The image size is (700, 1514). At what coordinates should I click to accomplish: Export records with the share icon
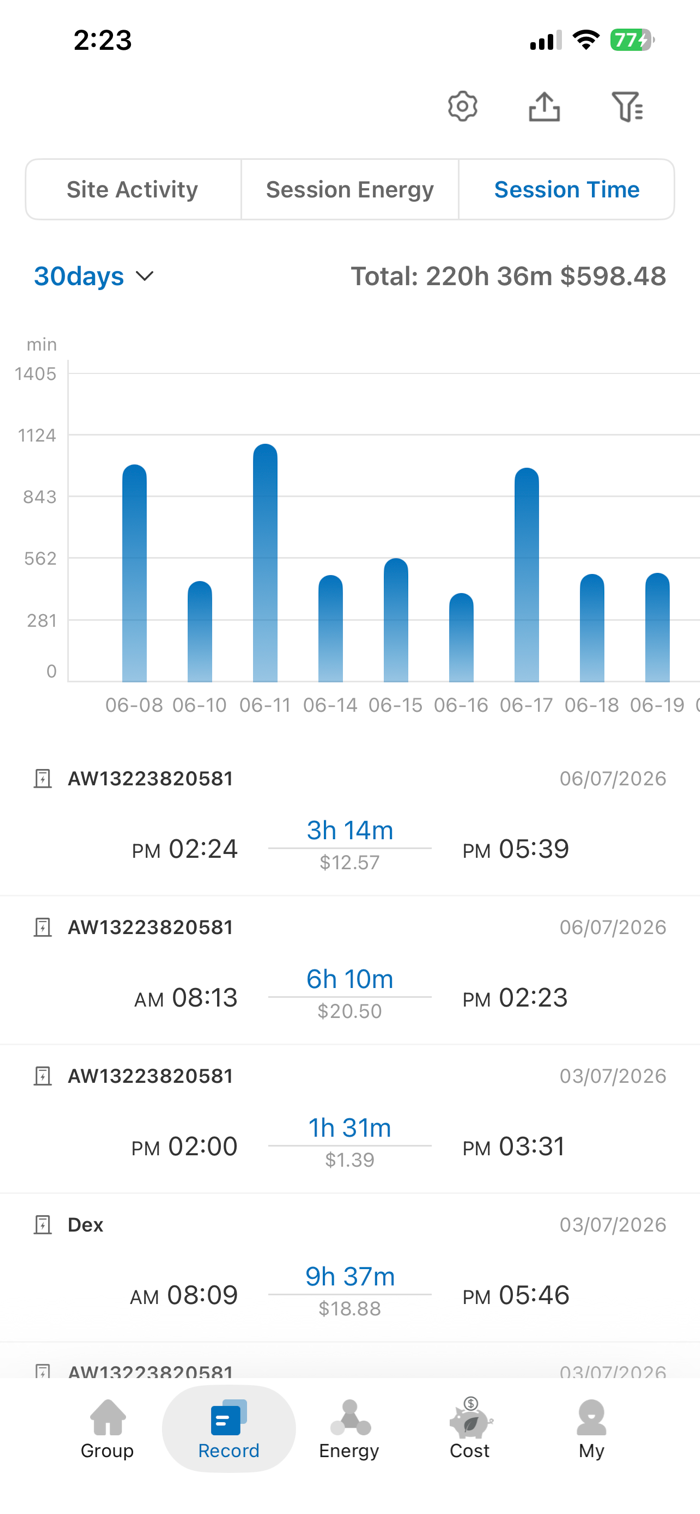(544, 106)
